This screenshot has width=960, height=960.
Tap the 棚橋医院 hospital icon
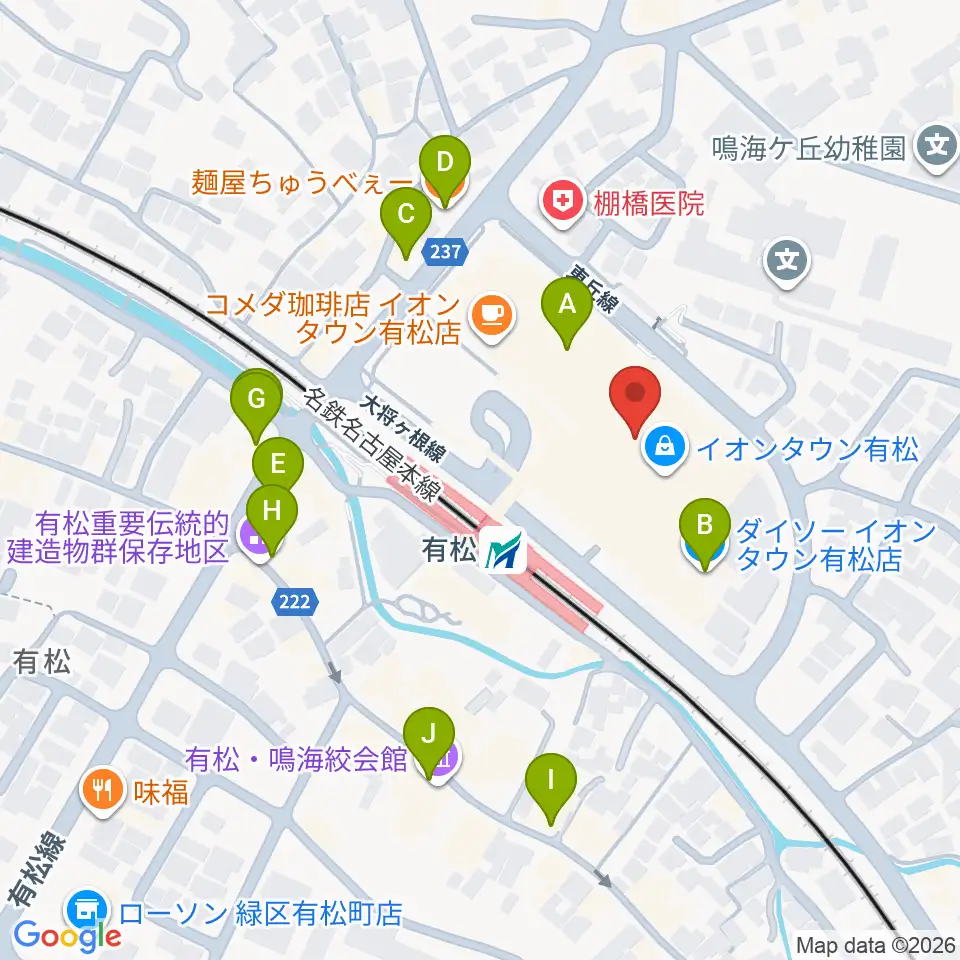point(563,204)
